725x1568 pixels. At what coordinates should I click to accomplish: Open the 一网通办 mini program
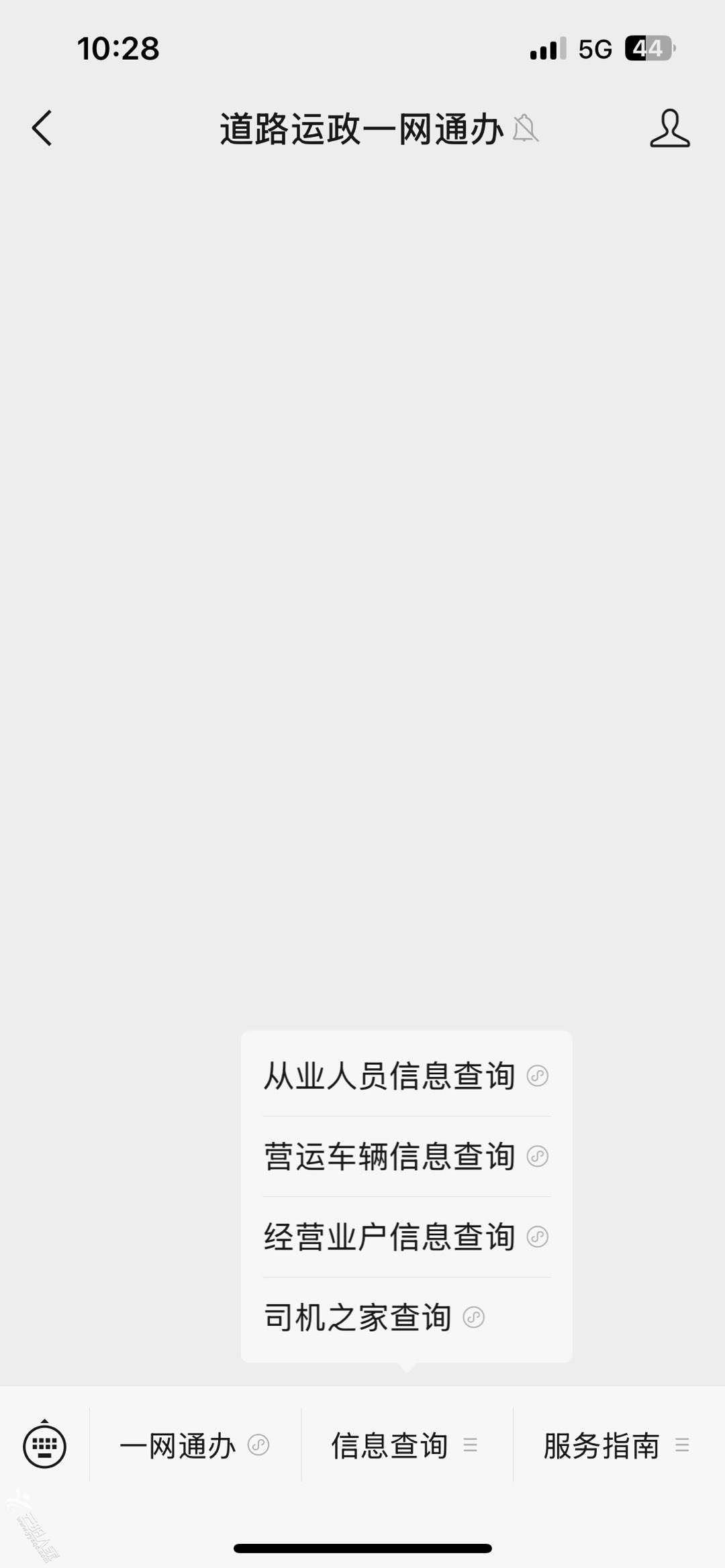(x=195, y=1445)
